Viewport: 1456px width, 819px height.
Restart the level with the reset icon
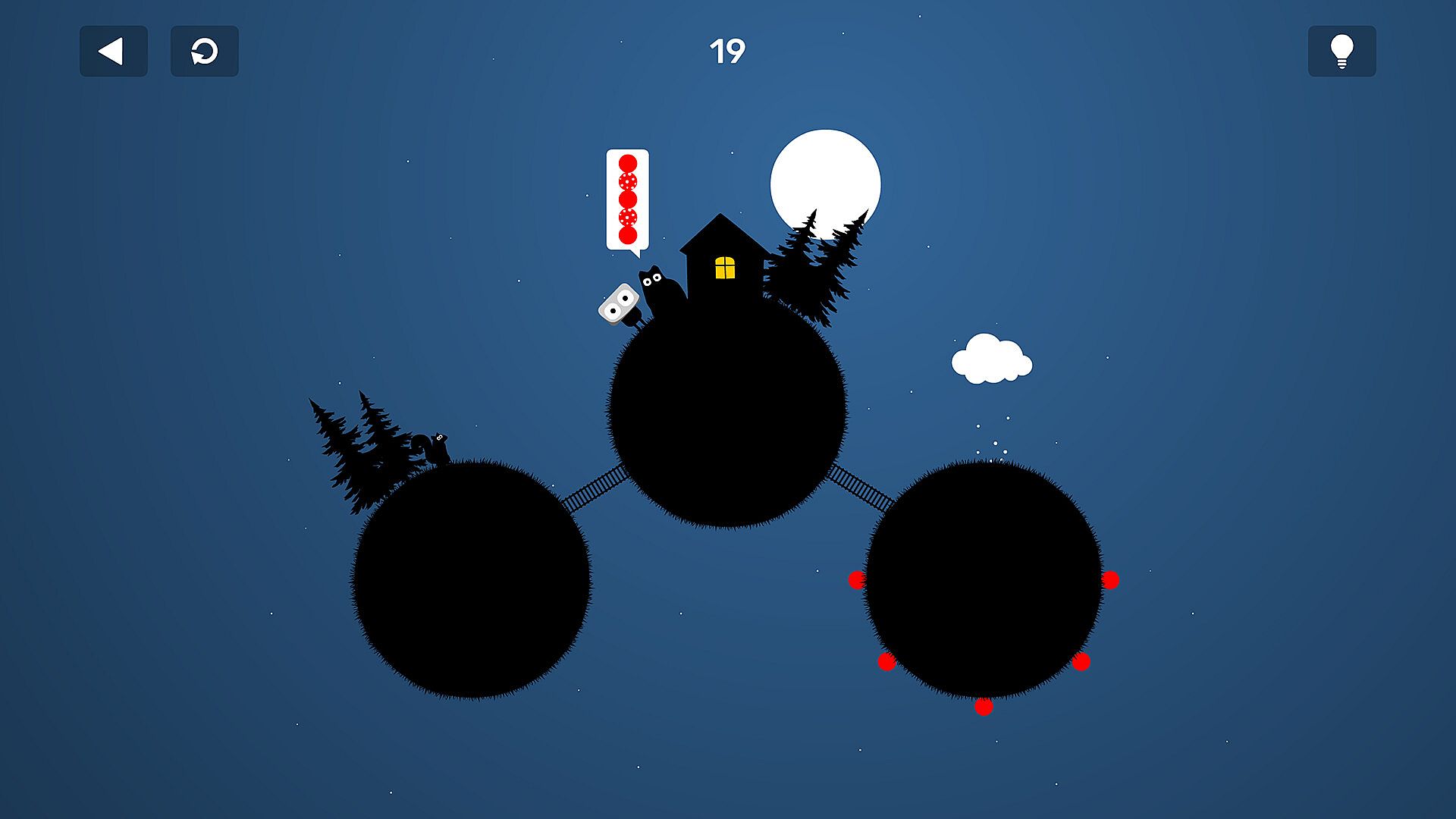pos(204,52)
